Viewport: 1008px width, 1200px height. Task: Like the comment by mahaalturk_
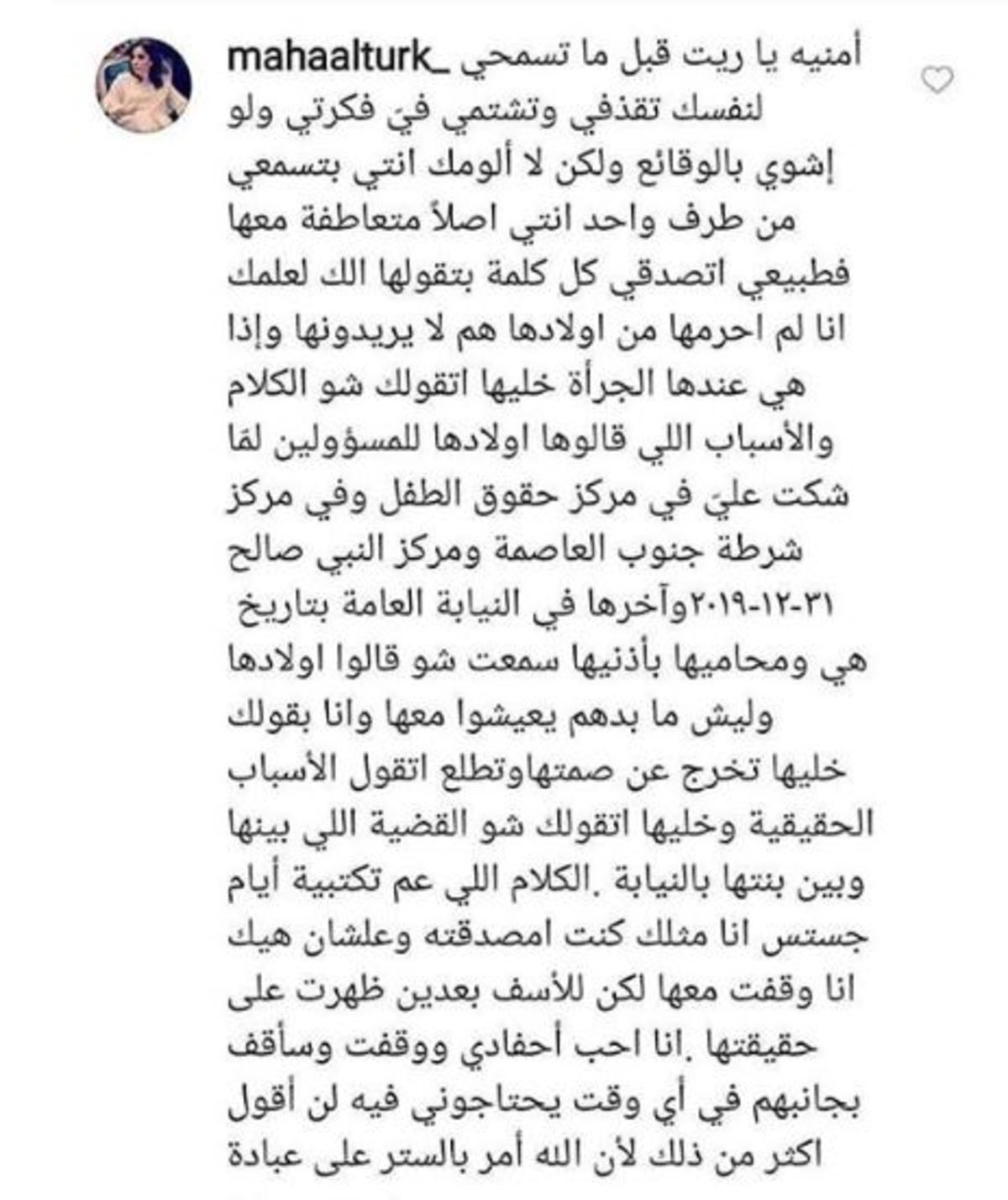937,80
